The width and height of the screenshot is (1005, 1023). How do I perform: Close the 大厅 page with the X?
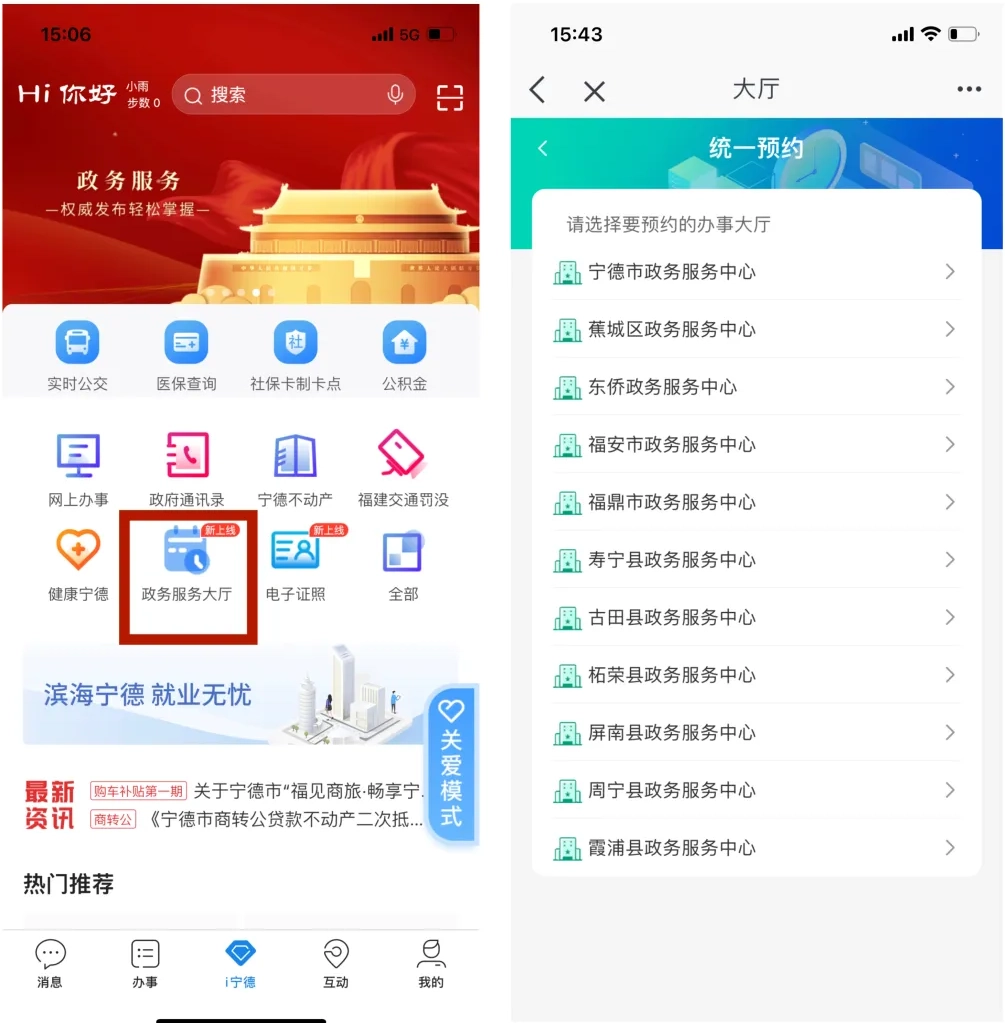(594, 92)
